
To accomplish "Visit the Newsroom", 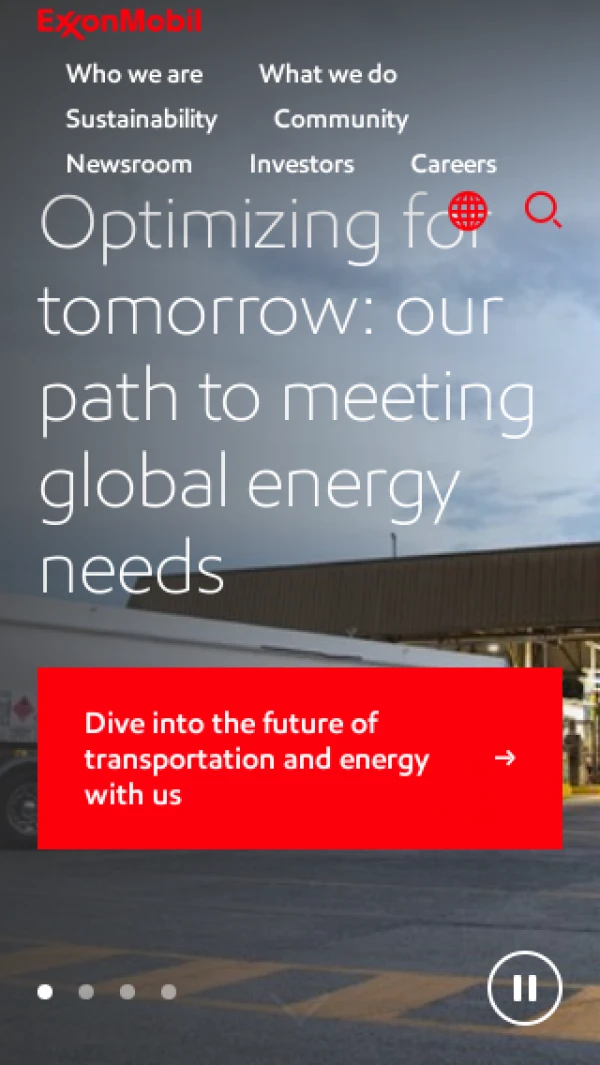I will pyautogui.click(x=129, y=164).
